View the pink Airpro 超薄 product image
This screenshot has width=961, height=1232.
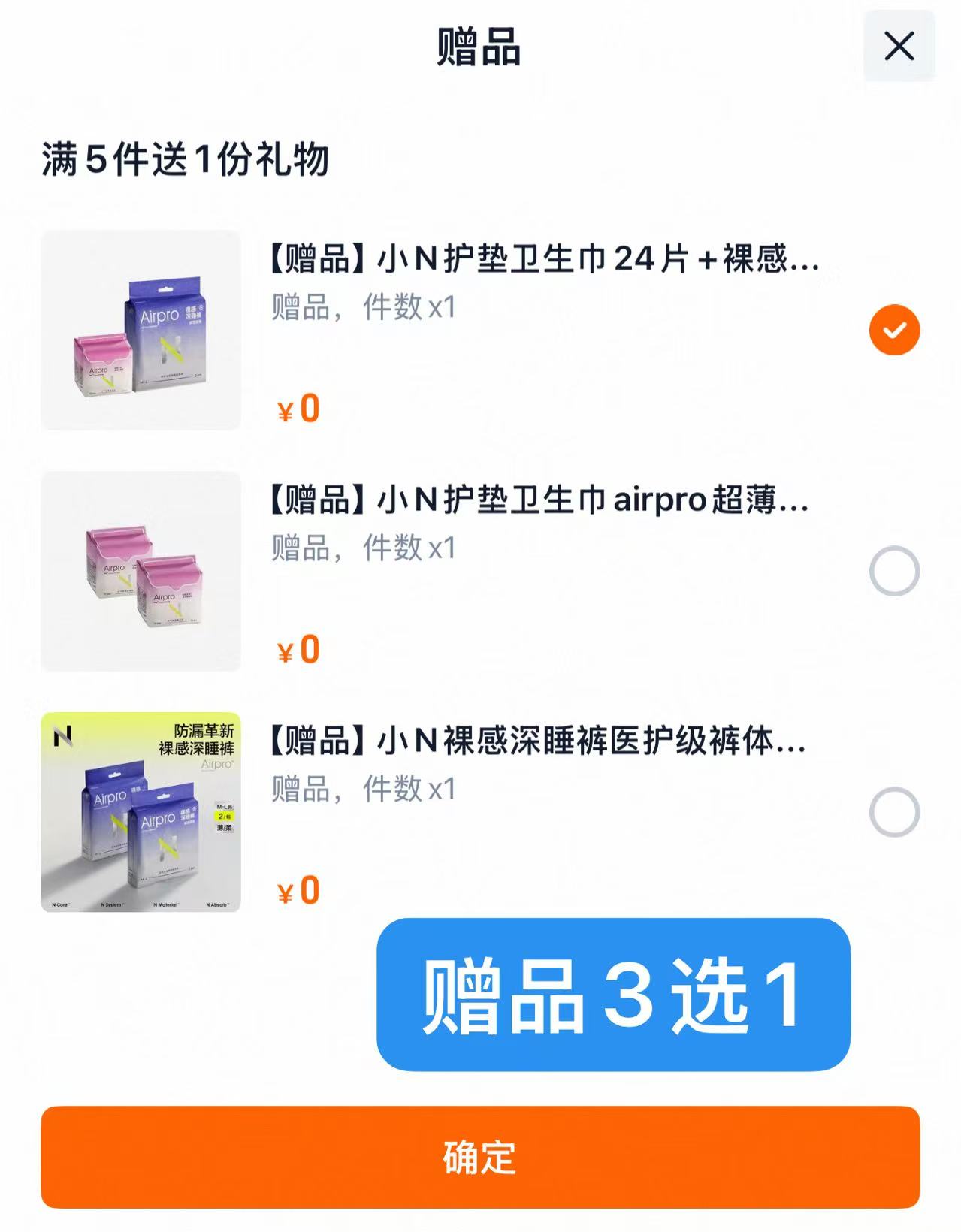[x=139, y=571]
